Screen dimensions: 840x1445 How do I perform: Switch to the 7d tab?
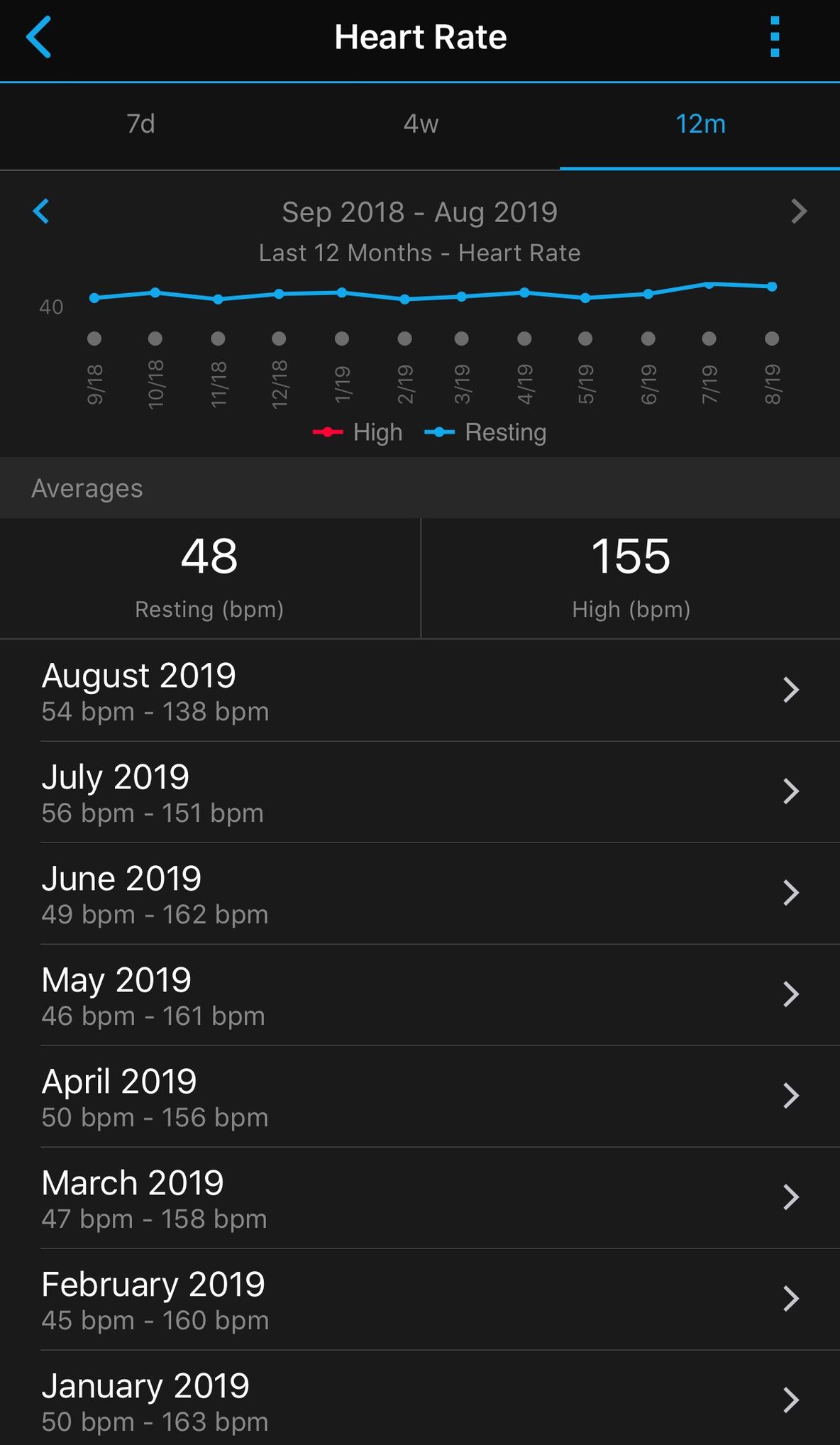(140, 124)
